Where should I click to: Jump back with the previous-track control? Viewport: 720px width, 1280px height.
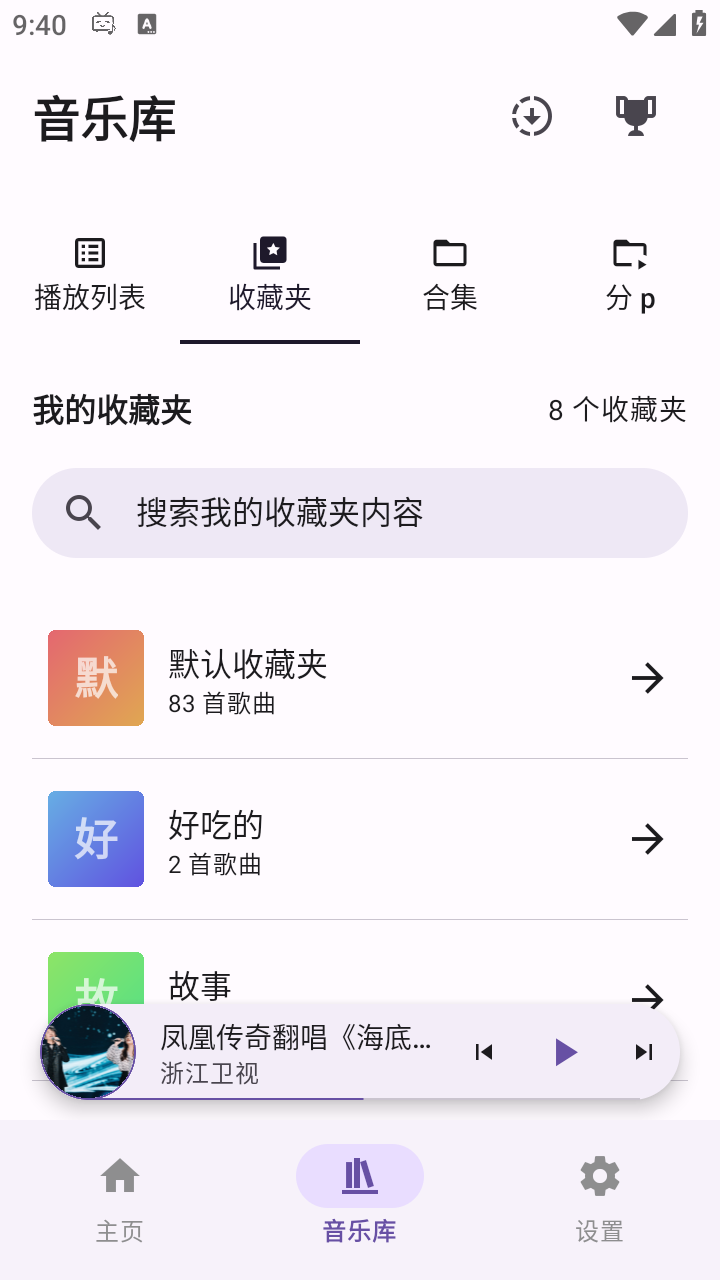[x=484, y=1052]
